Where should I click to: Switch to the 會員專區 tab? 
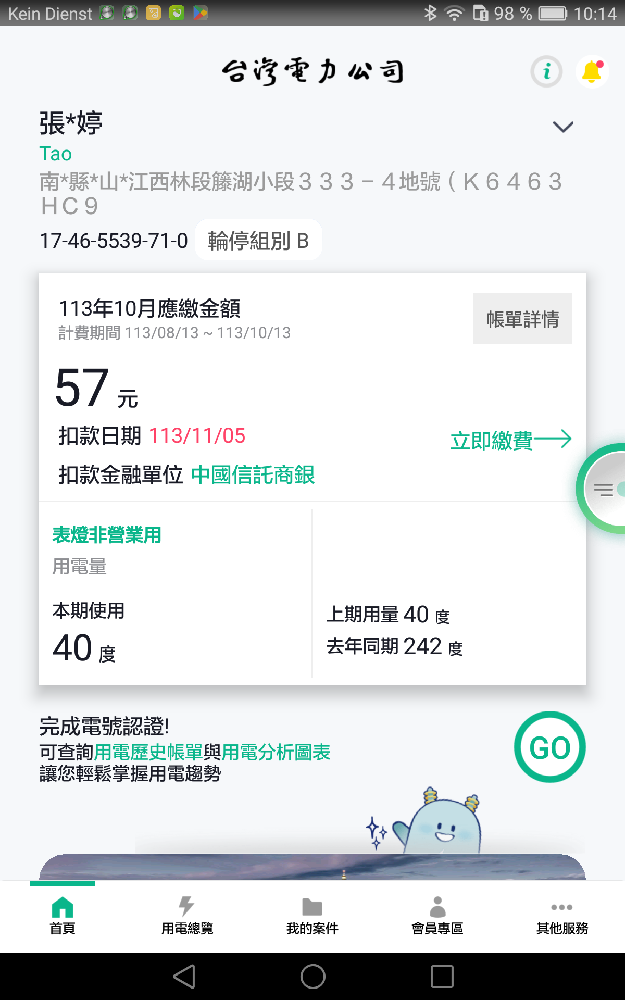(x=437, y=915)
